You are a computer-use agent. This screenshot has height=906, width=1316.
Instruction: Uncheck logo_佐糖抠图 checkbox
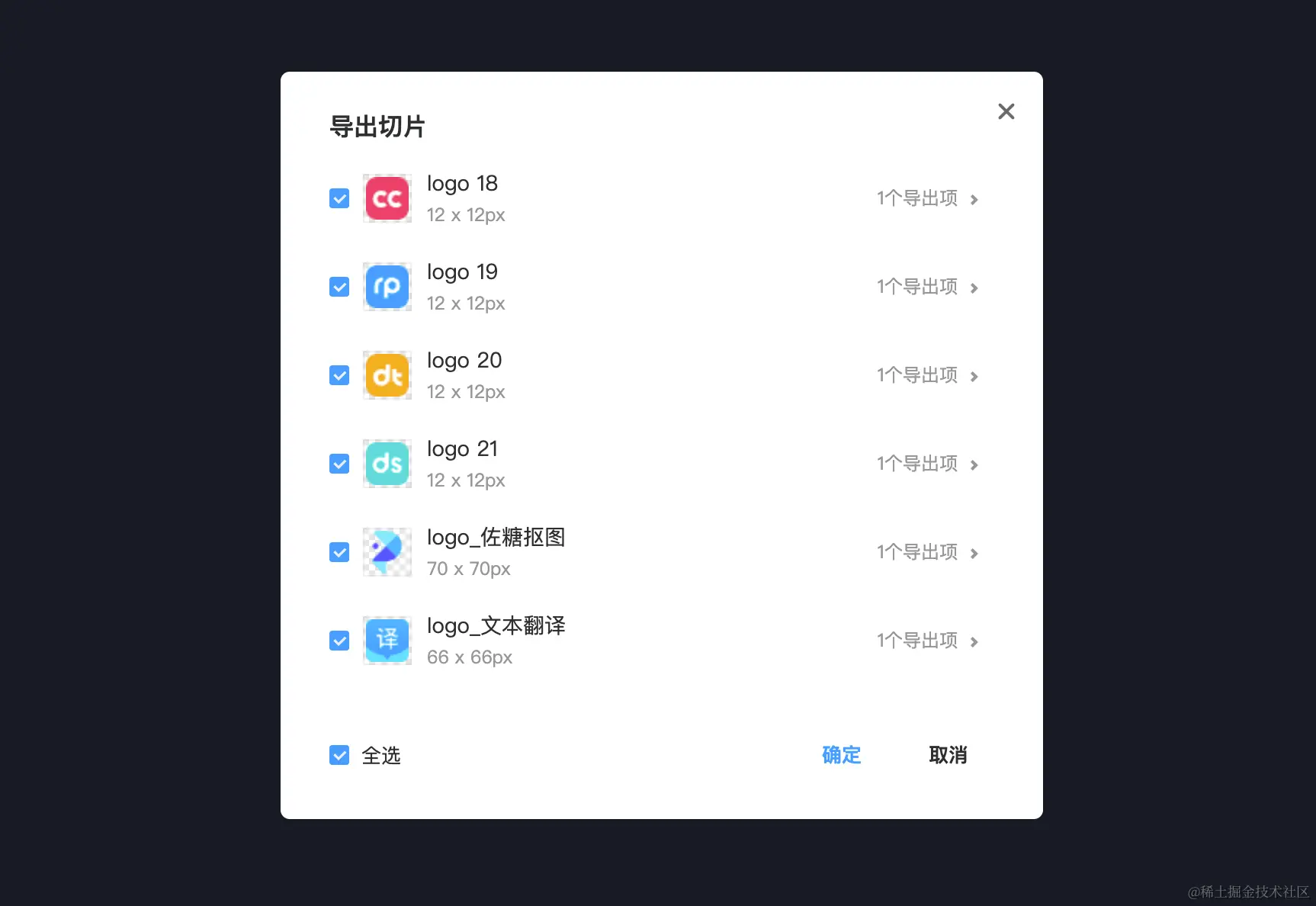click(x=339, y=552)
